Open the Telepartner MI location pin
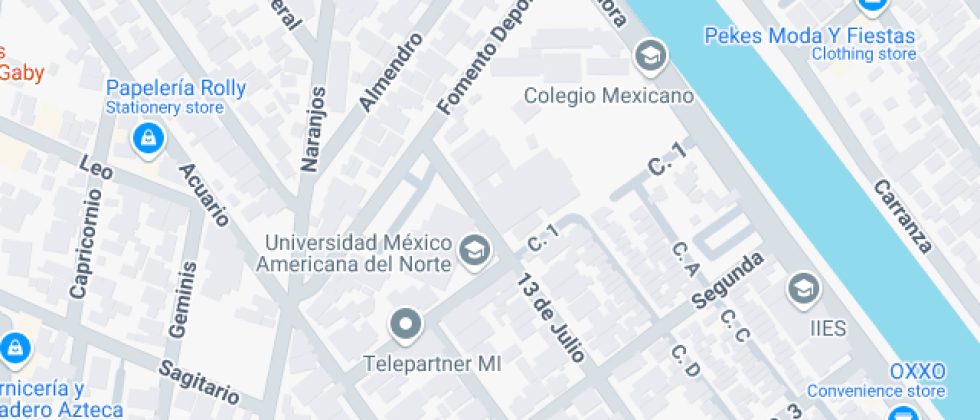The height and width of the screenshot is (420, 980). pyautogui.click(x=405, y=324)
